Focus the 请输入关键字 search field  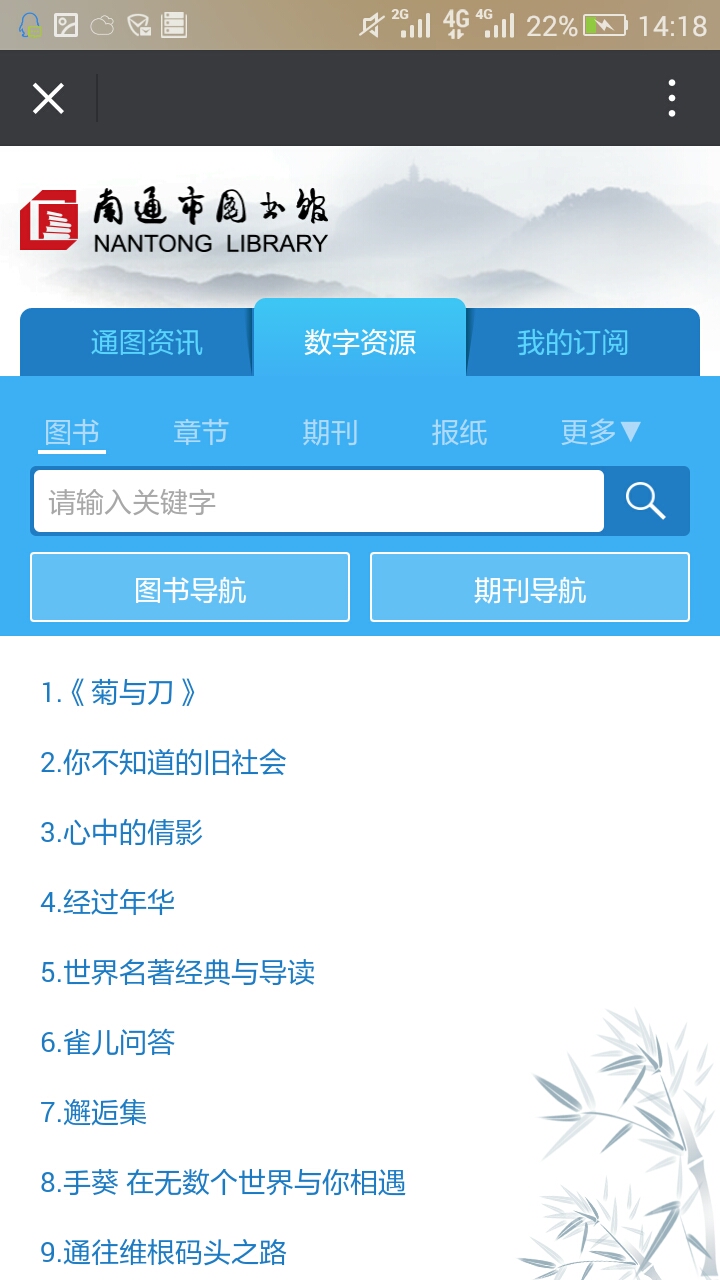319,501
